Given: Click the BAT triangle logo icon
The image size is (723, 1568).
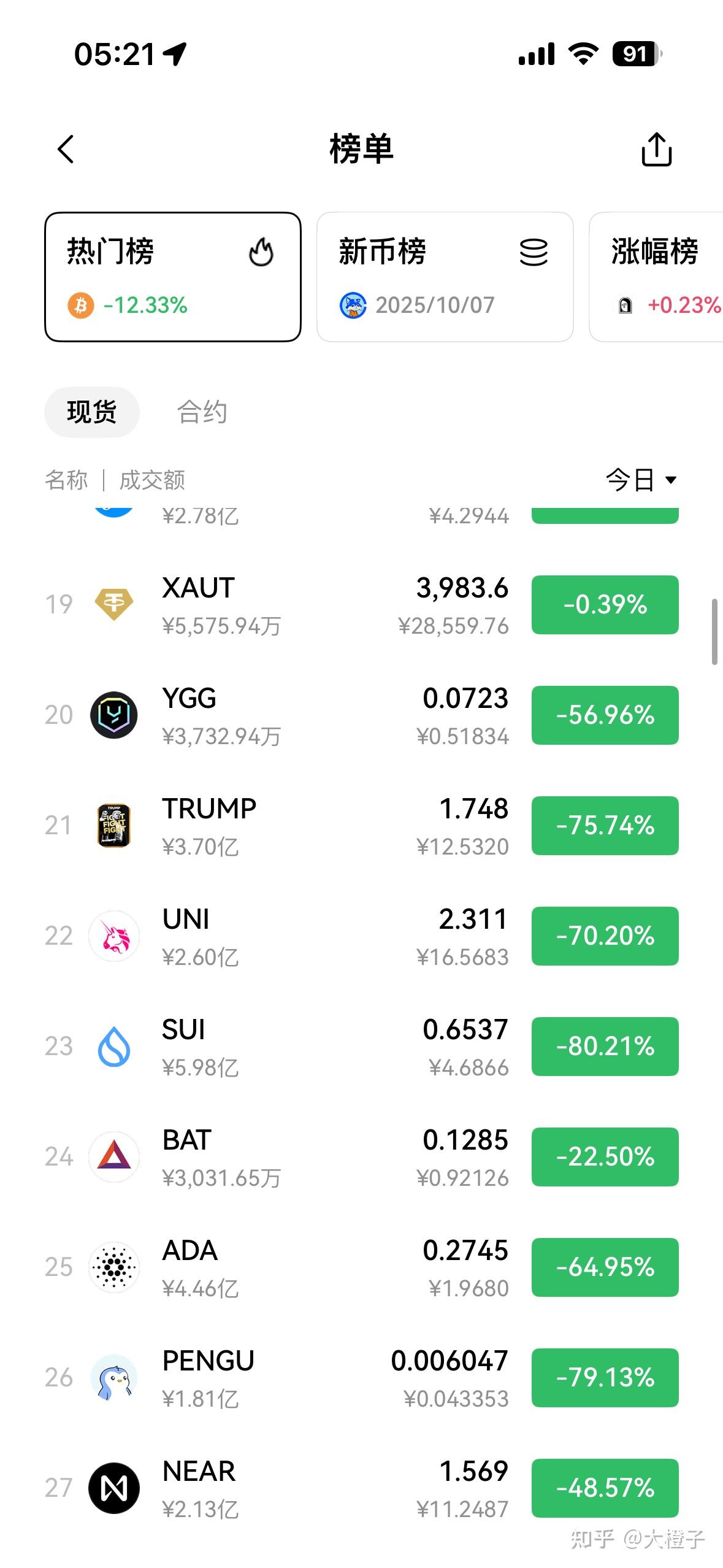Looking at the screenshot, I should pyautogui.click(x=114, y=1157).
